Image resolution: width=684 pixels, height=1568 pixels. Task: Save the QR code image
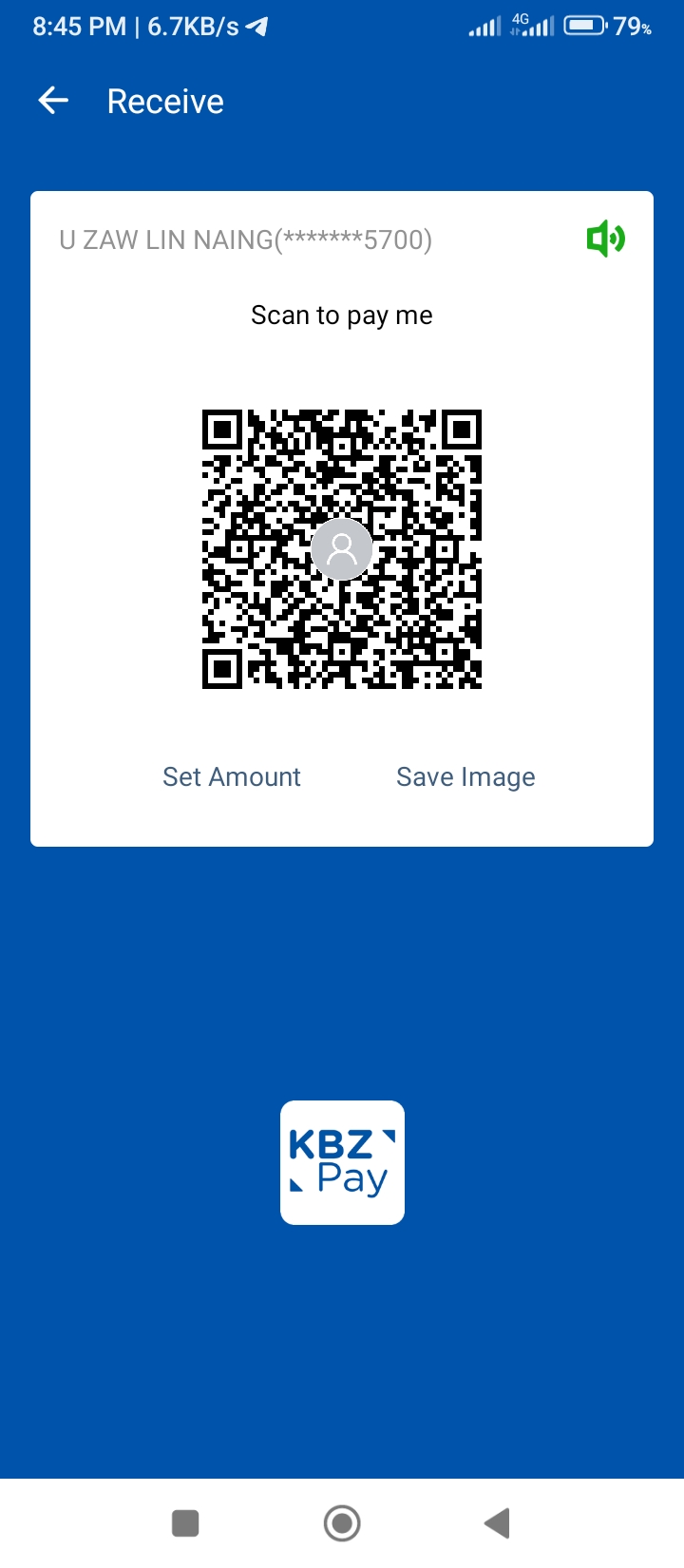point(465,777)
